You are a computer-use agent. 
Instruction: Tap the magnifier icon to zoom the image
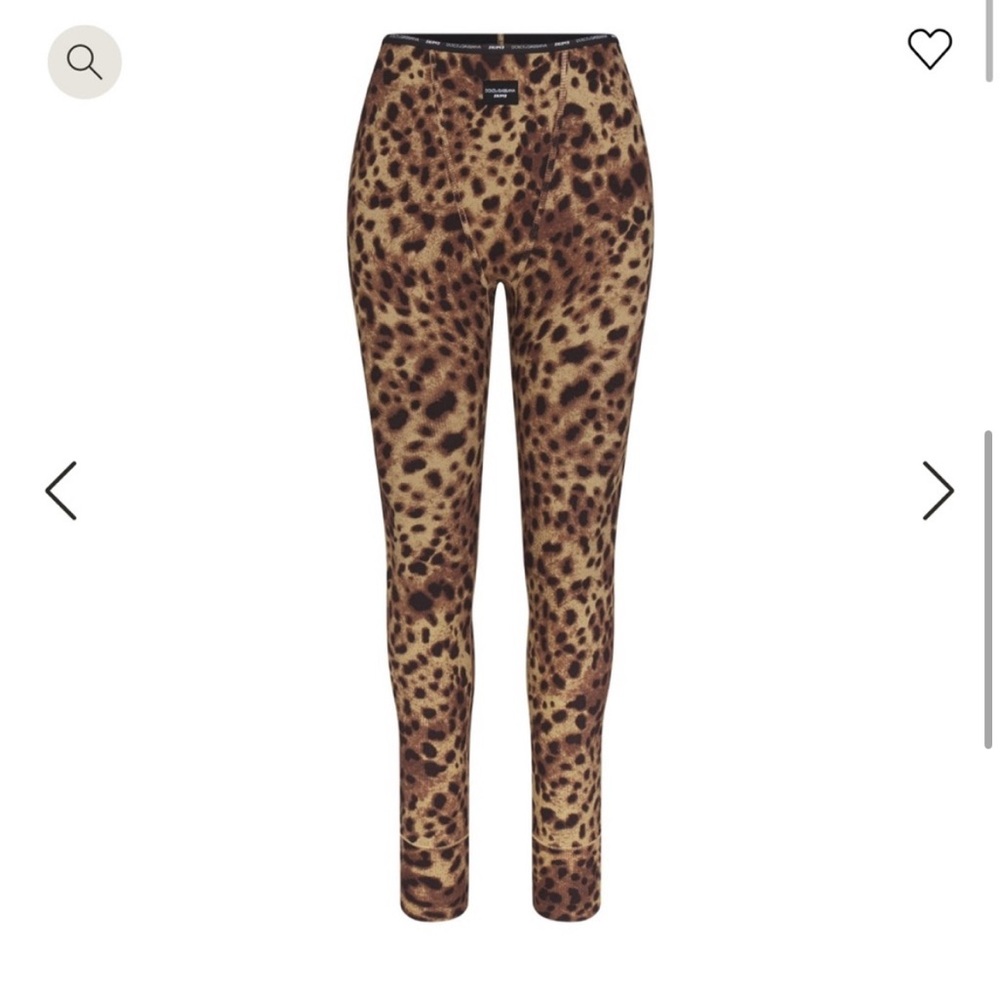point(84,62)
